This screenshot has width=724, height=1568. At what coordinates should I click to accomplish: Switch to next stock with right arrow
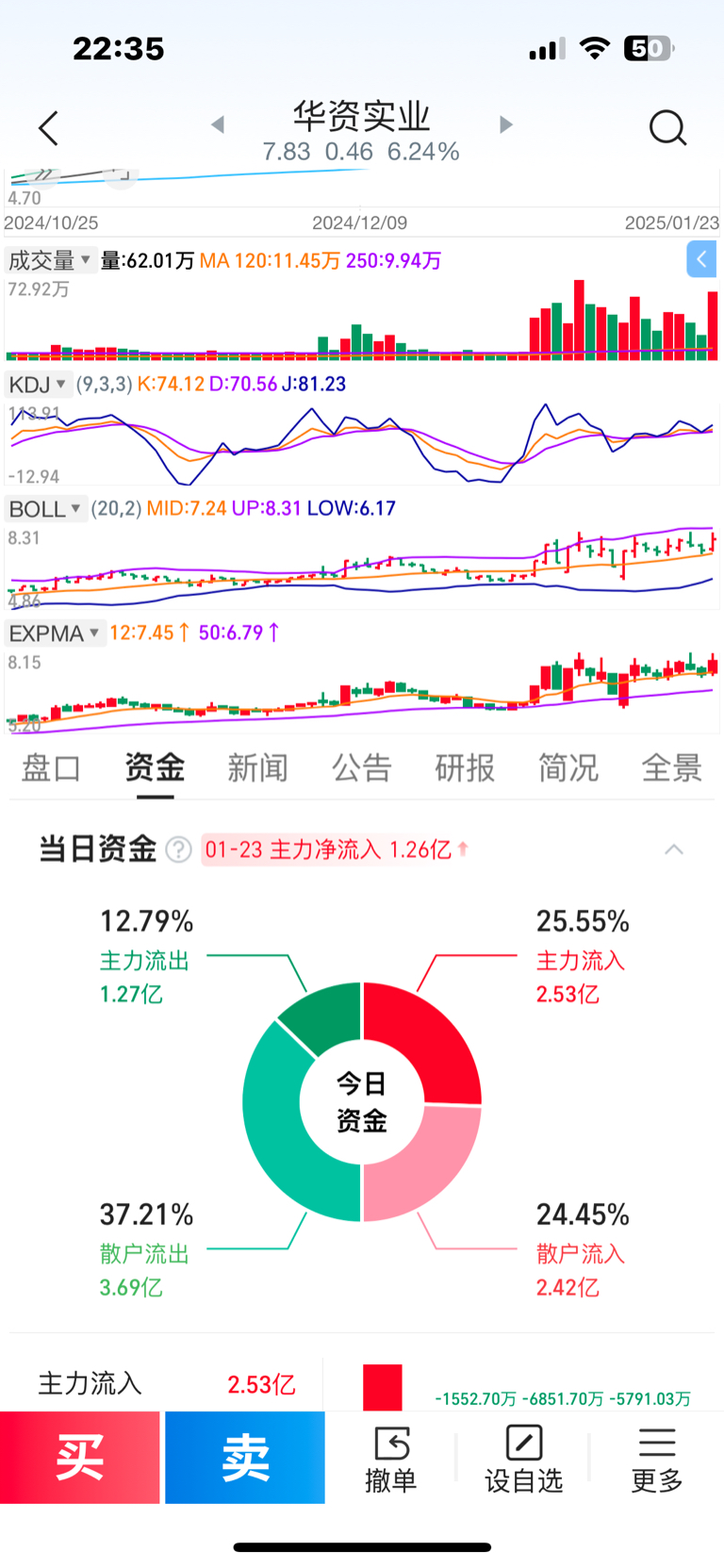[x=506, y=124]
